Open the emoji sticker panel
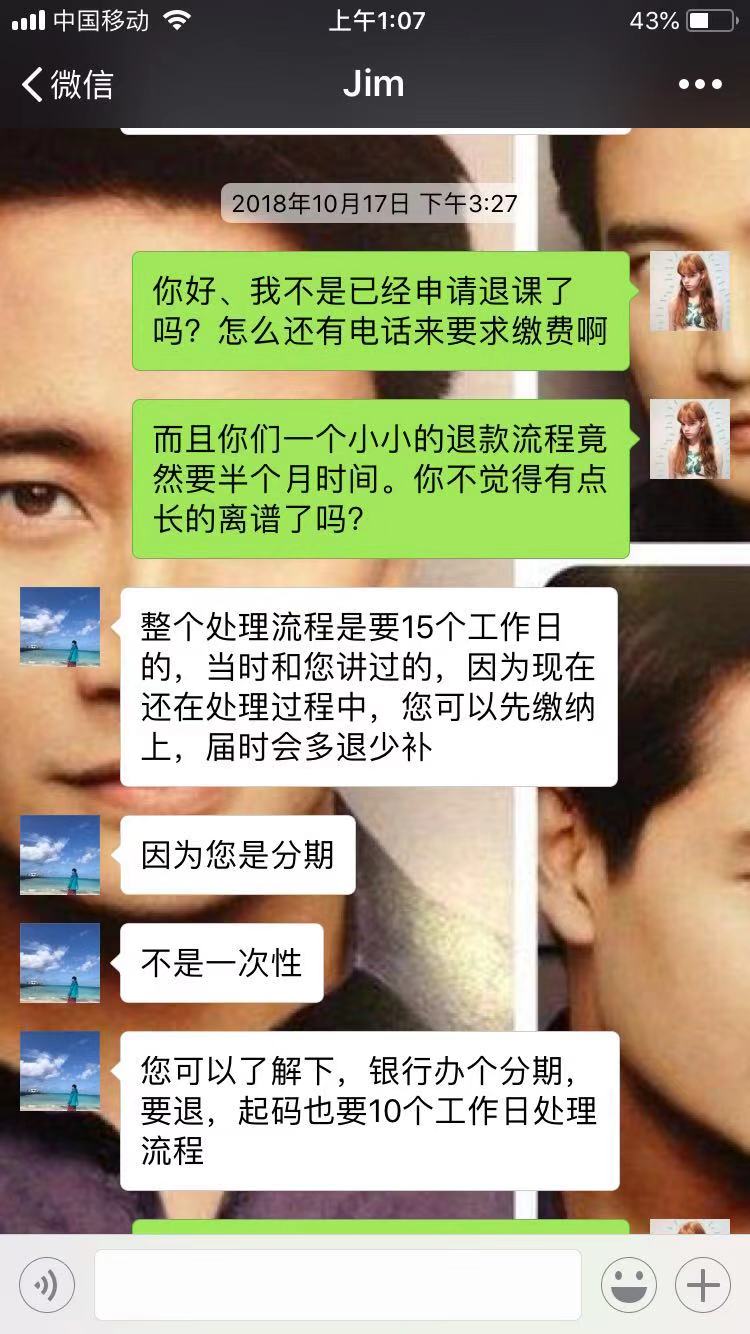 629,1285
